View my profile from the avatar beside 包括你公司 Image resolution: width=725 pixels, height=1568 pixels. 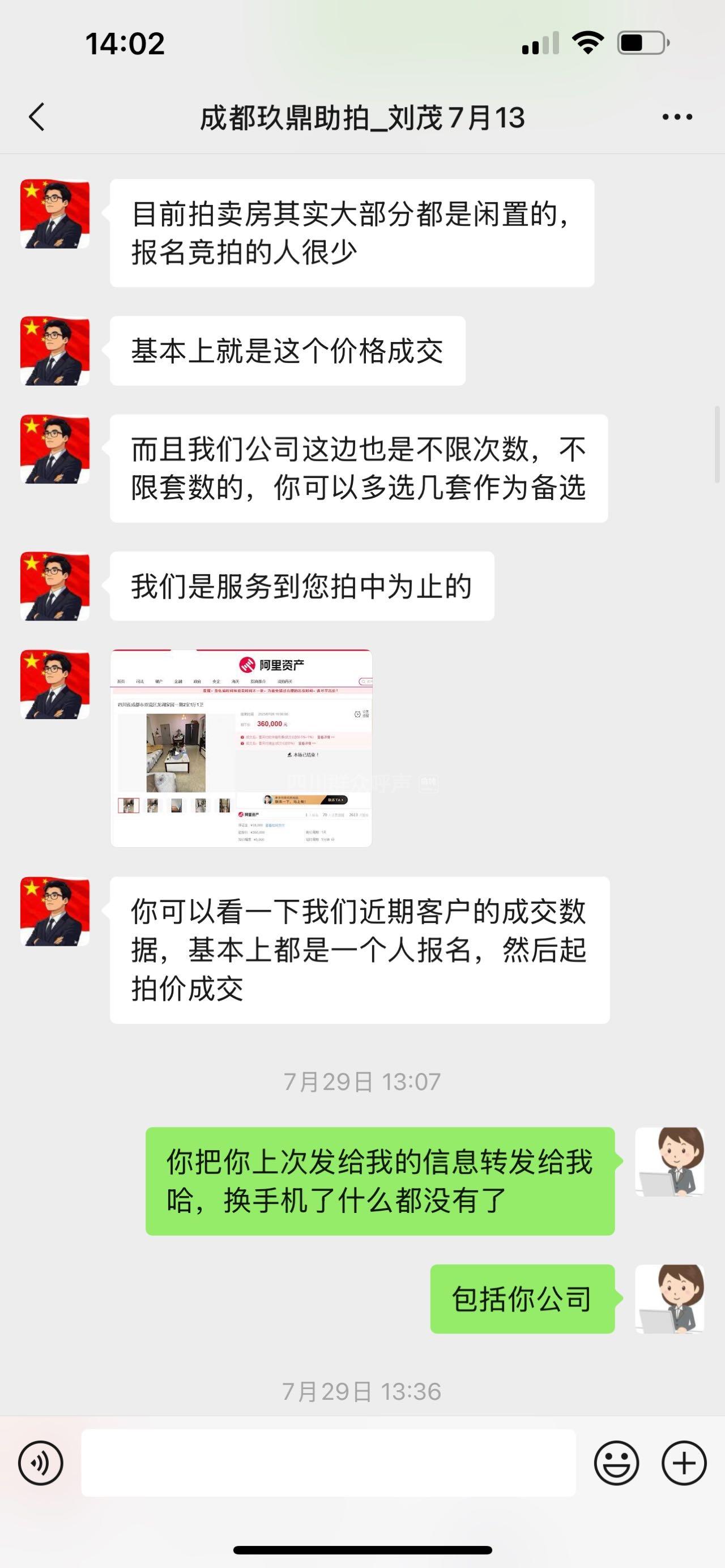tap(669, 1298)
